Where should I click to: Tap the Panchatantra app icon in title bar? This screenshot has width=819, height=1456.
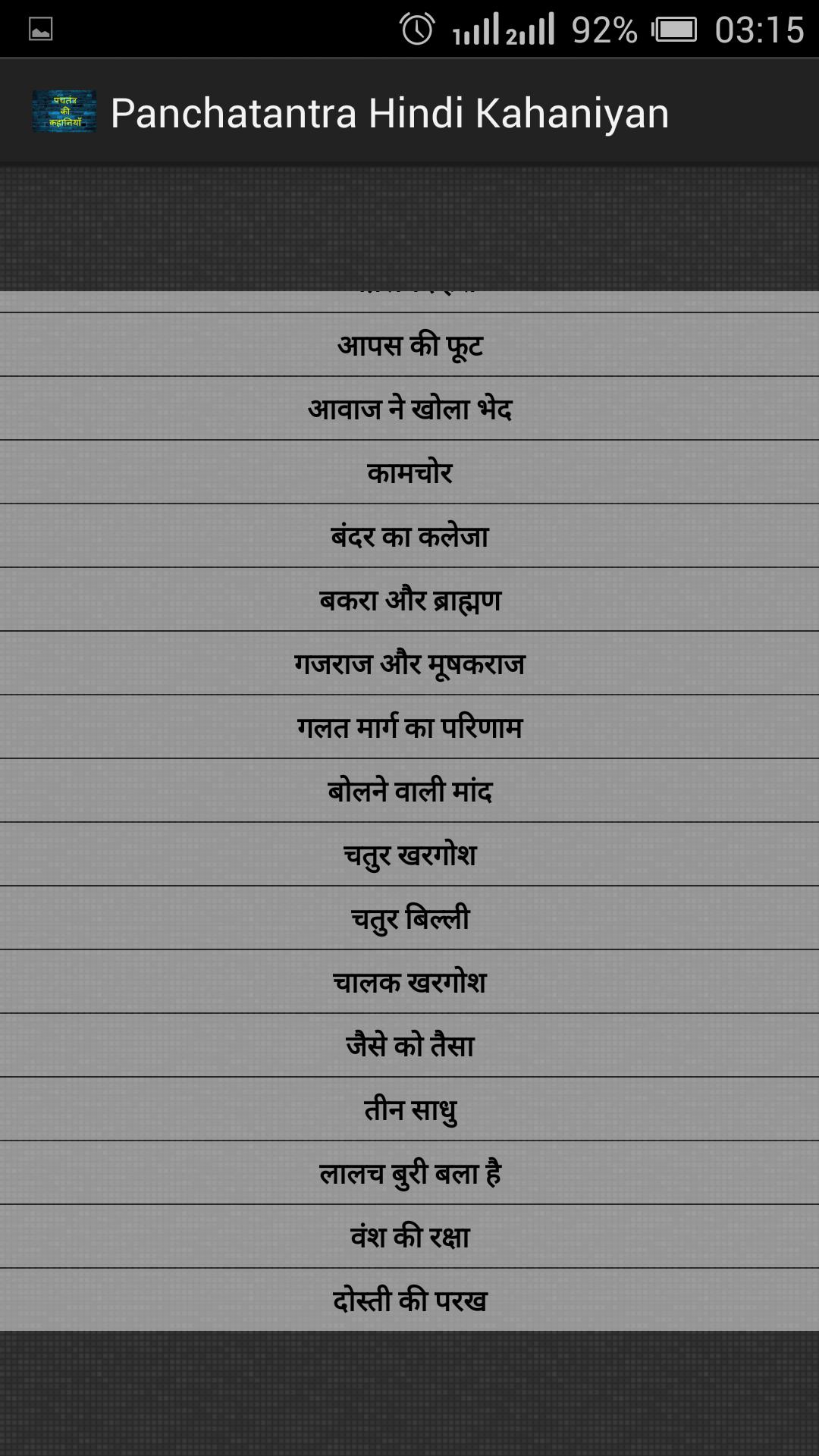point(64,111)
